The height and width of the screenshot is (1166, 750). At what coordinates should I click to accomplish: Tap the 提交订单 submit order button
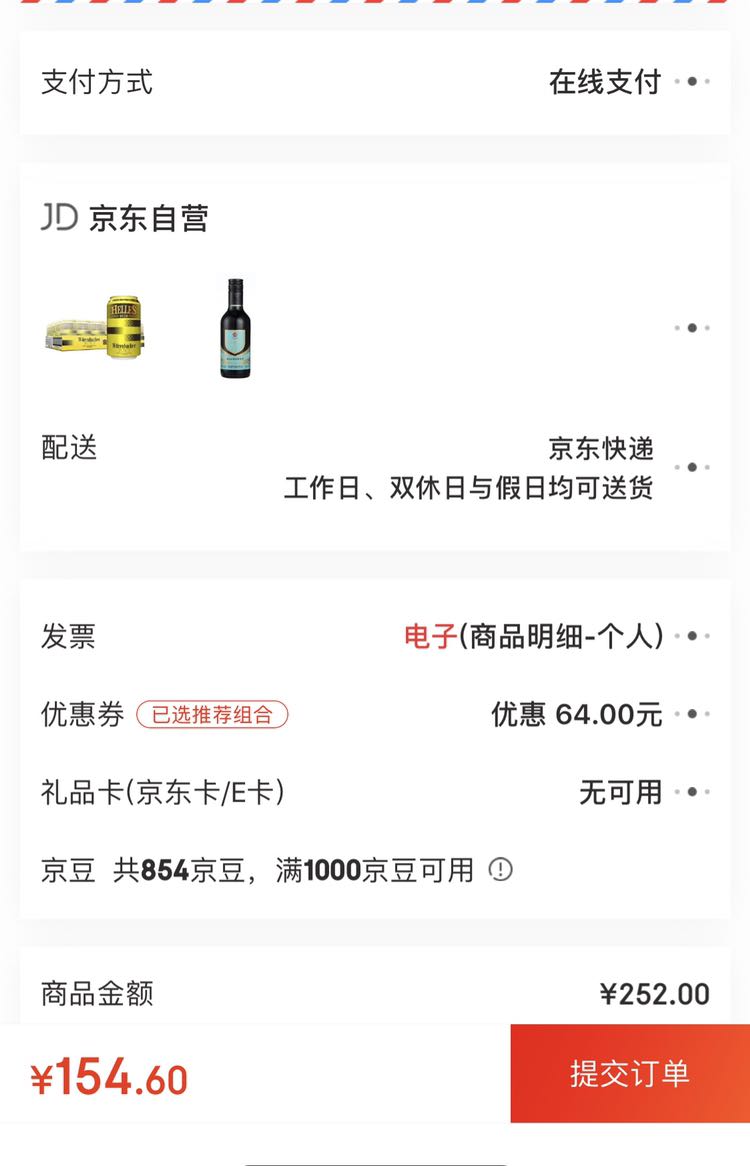(x=630, y=1075)
